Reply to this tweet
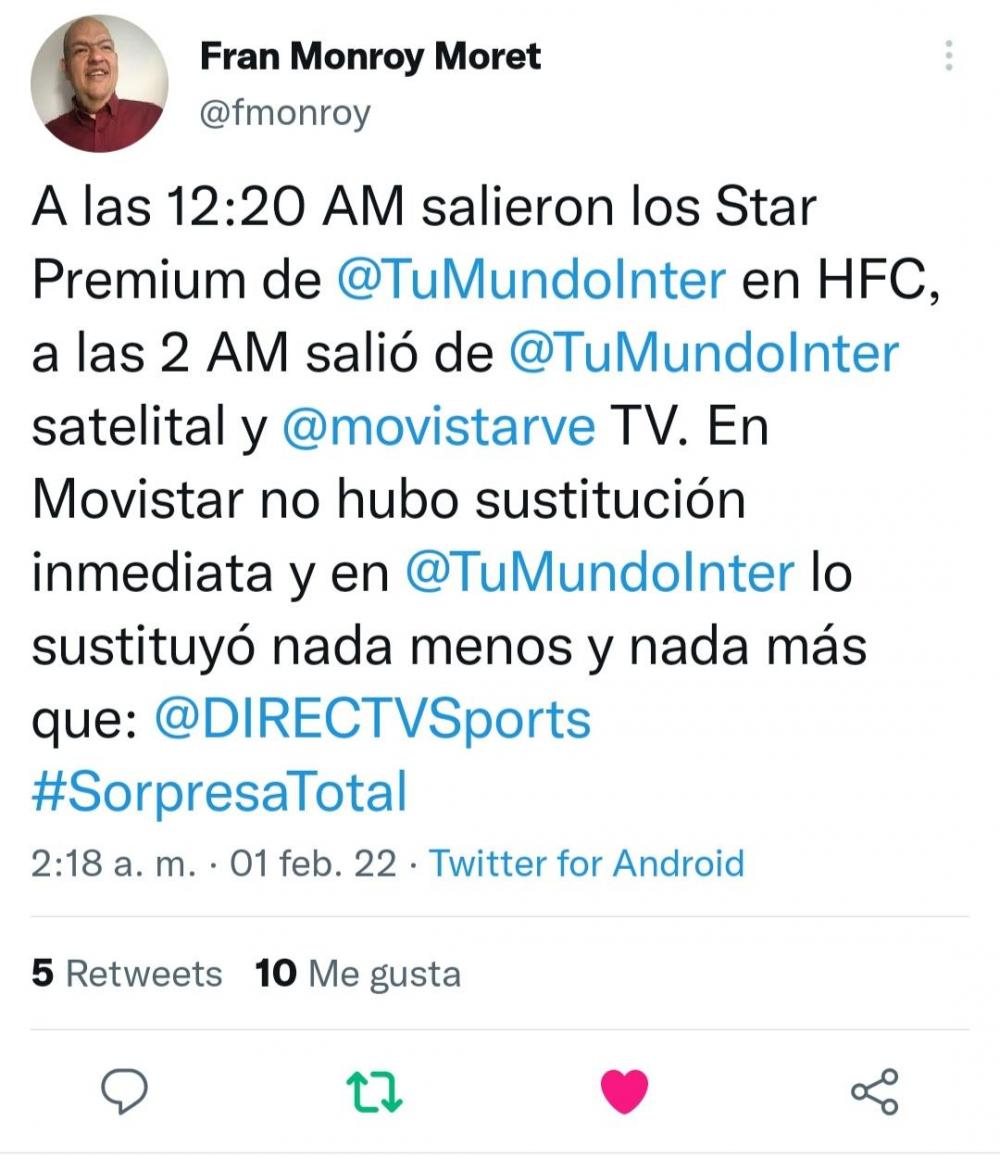The width and height of the screenshot is (1000, 1159). click(x=127, y=1091)
